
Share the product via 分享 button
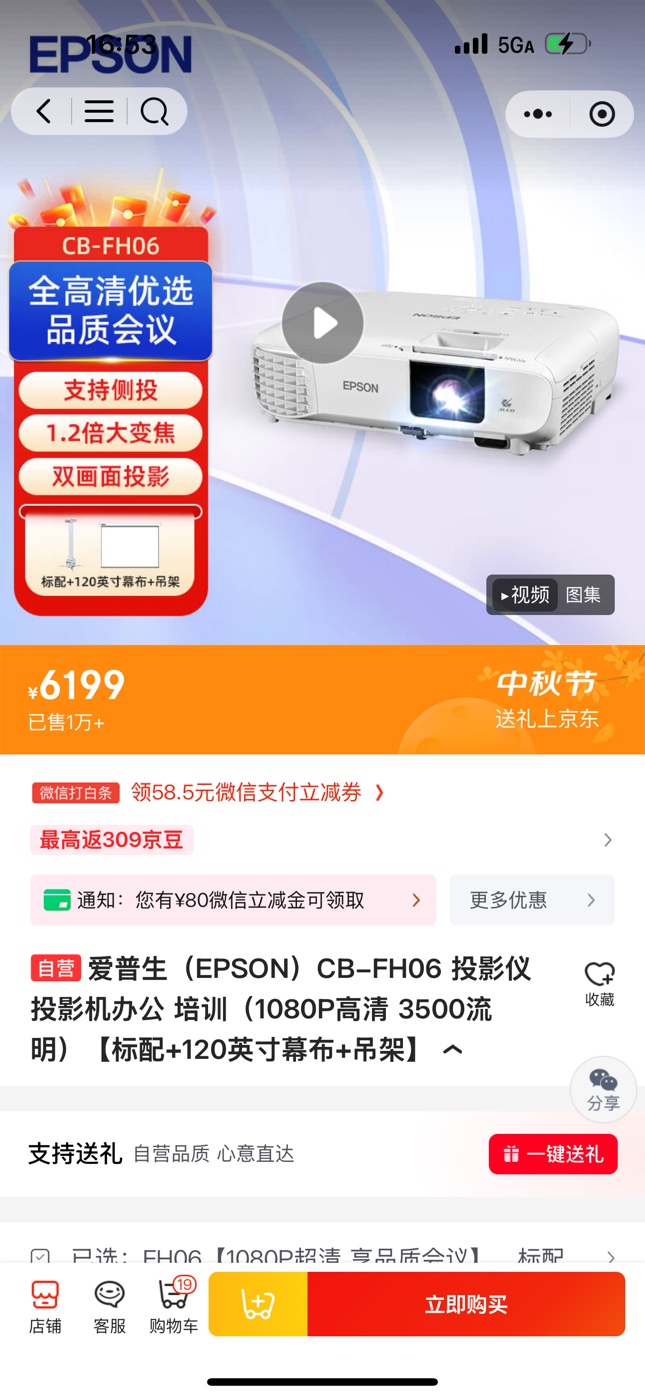[603, 1088]
